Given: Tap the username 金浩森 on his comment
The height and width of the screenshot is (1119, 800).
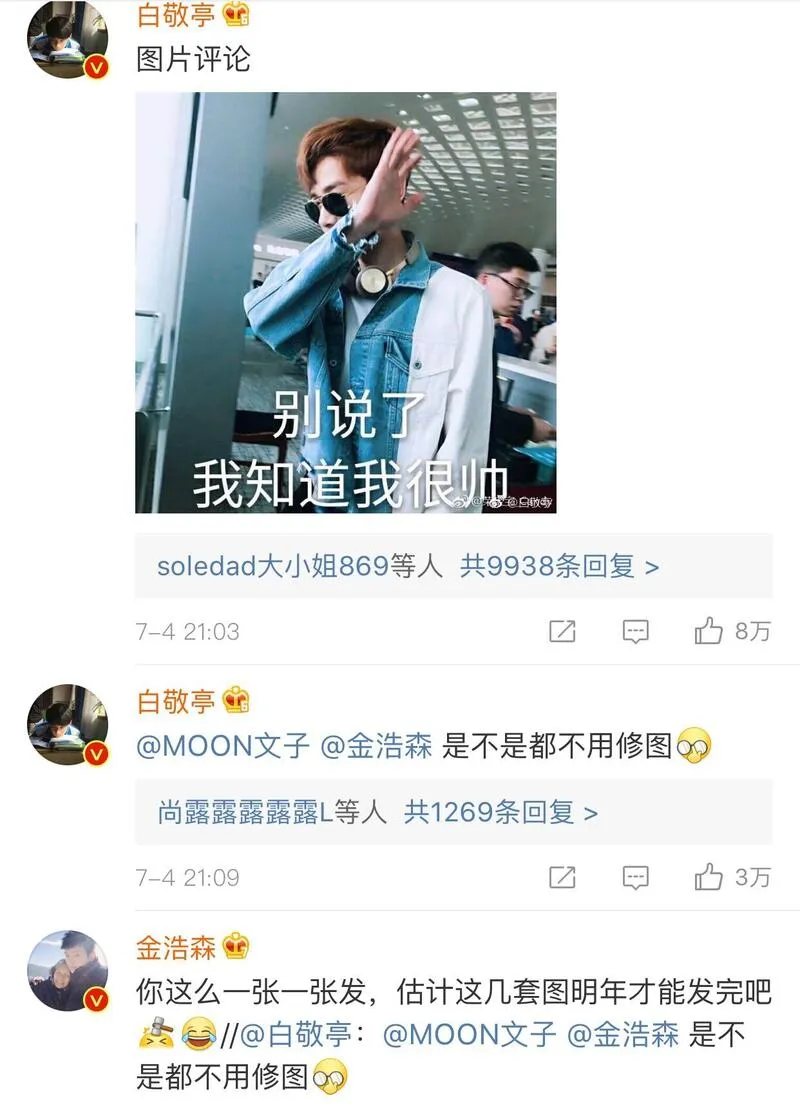Looking at the screenshot, I should pos(176,945).
